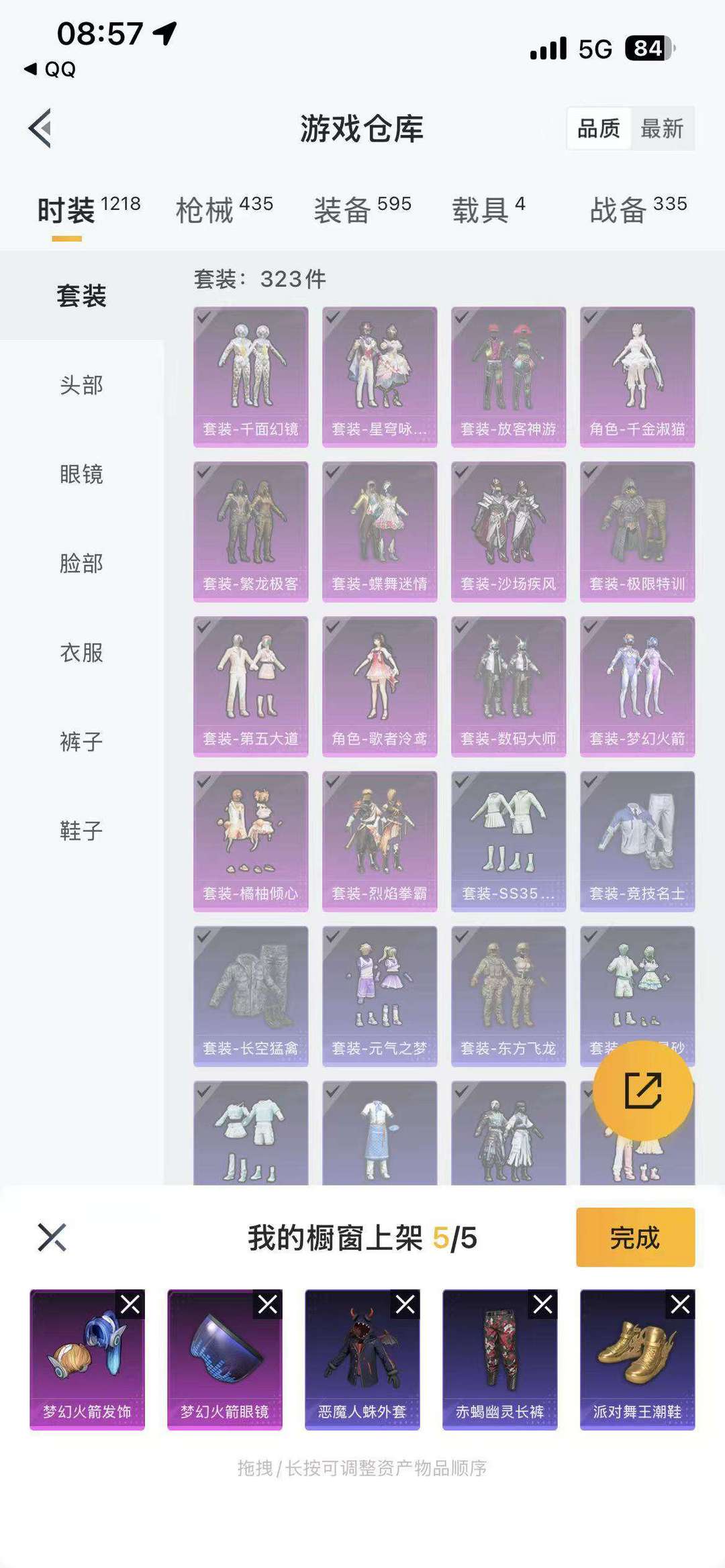This screenshot has height=1568, width=725.
Task: Select the 鞋子 category in the sidebar
Action: click(x=81, y=831)
